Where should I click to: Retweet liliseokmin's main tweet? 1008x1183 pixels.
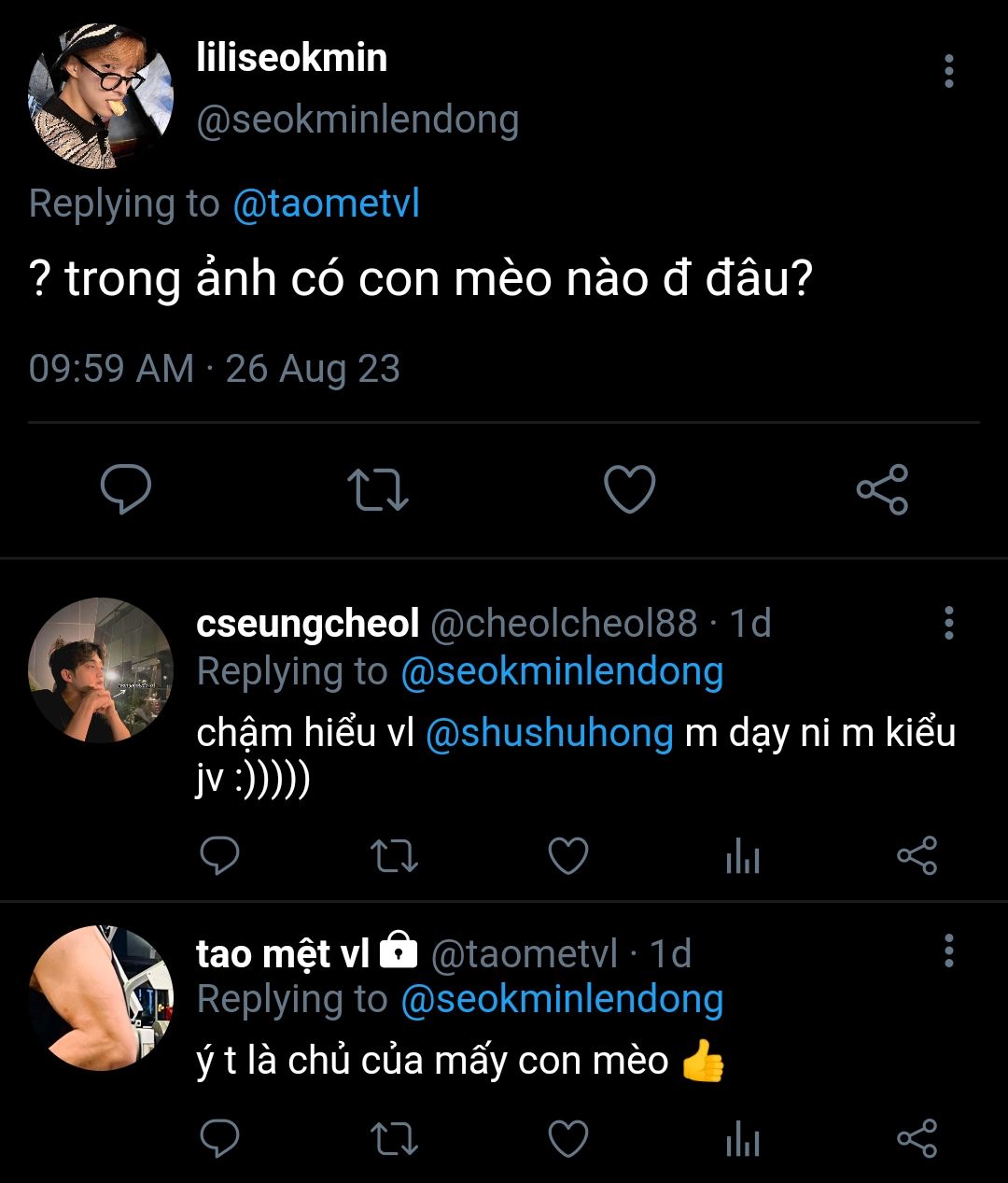click(377, 489)
